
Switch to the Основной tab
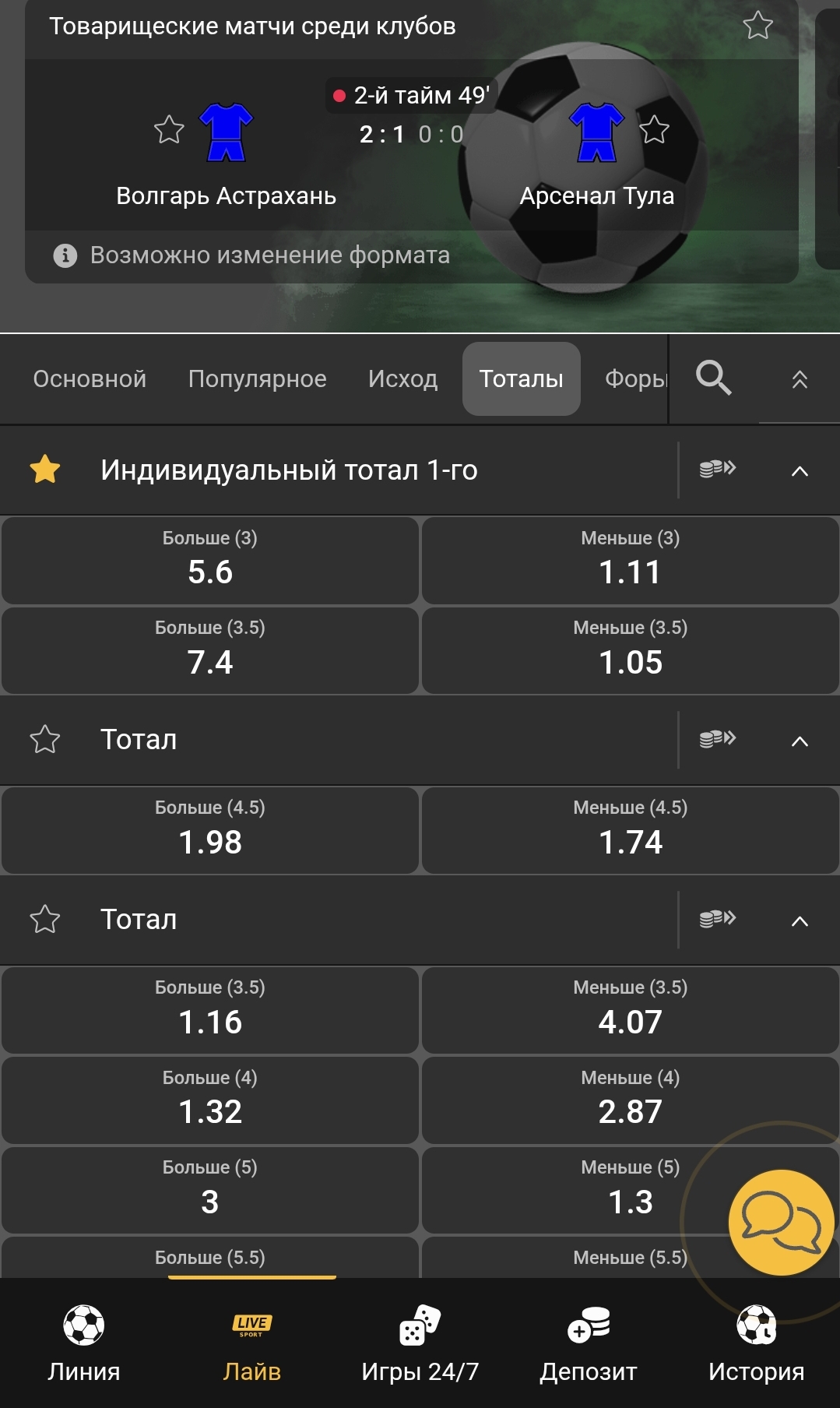point(90,379)
